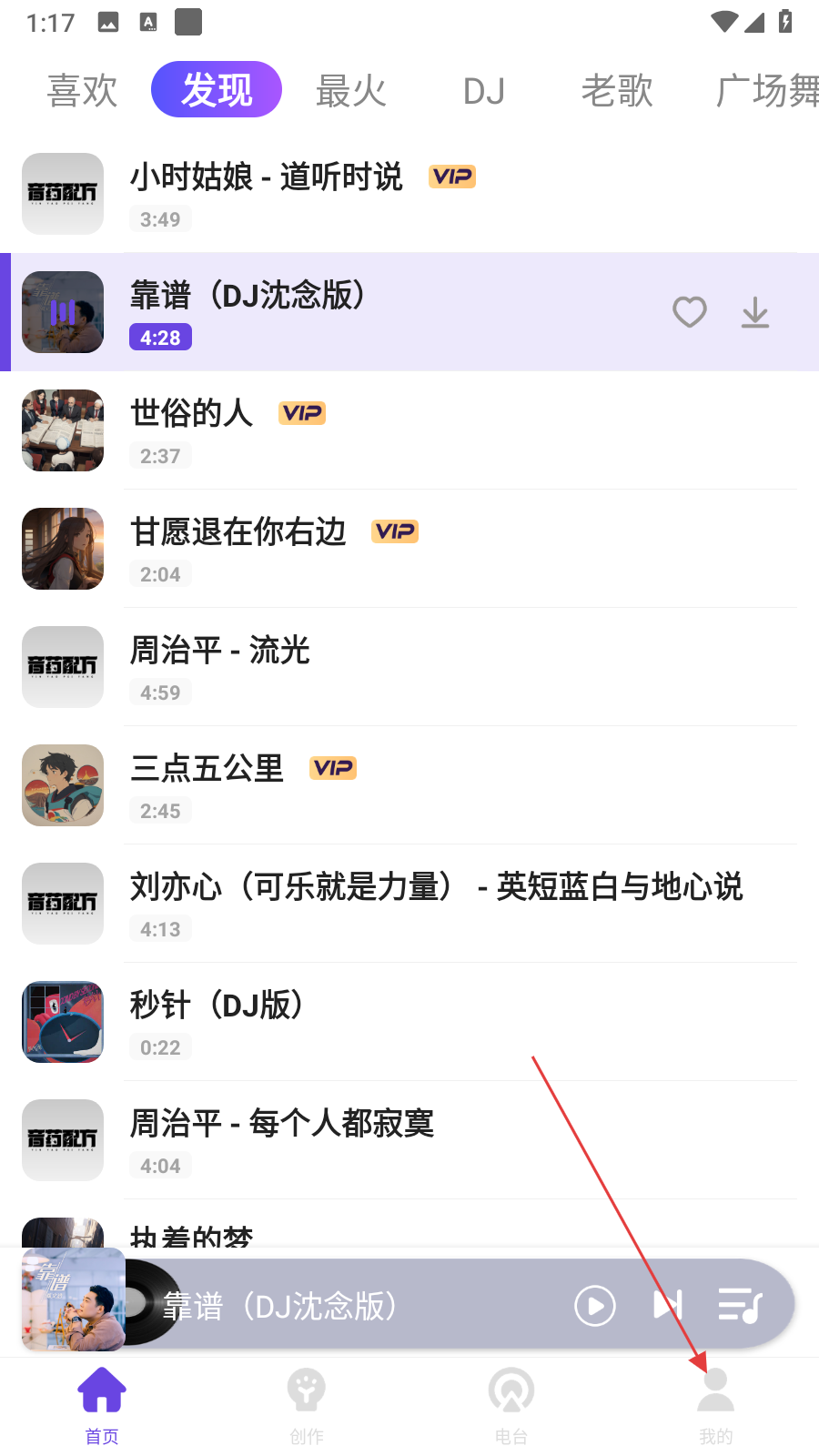The height and width of the screenshot is (1456, 819).
Task: Like the song 靠谱（DJ沈念版）
Action: pos(689,312)
